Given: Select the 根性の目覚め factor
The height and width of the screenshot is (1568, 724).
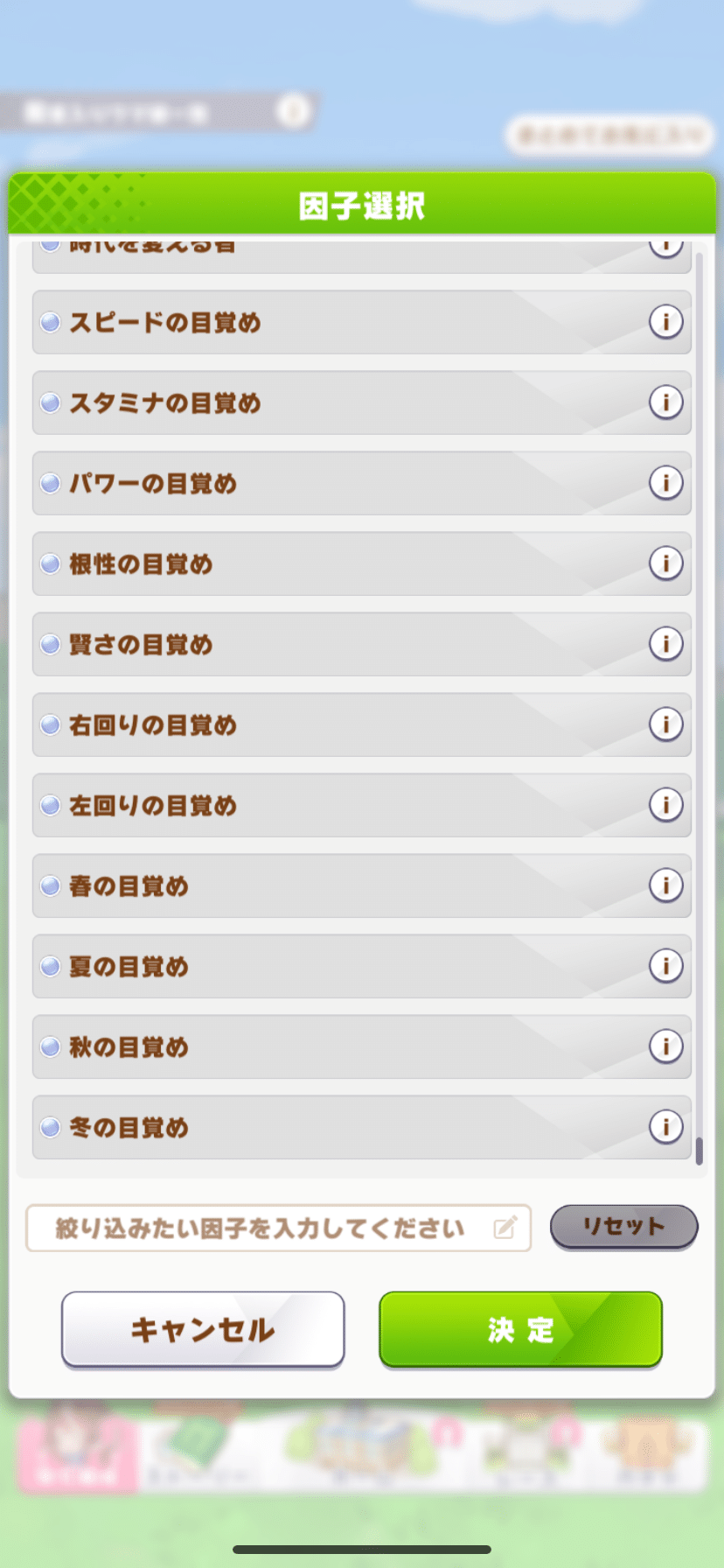Looking at the screenshot, I should tap(361, 563).
